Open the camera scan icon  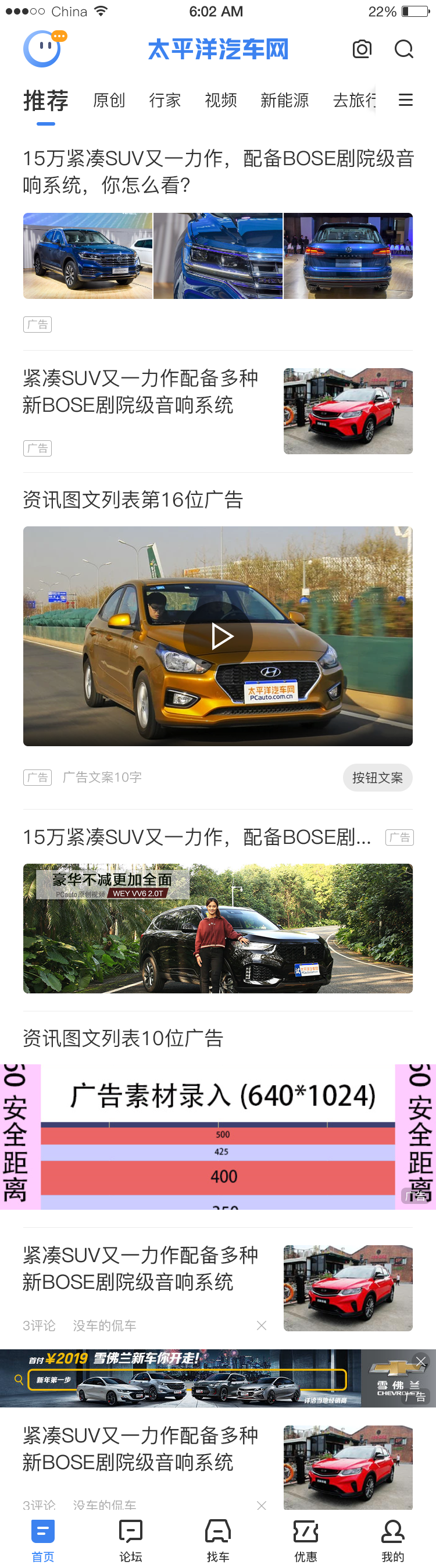tap(362, 49)
